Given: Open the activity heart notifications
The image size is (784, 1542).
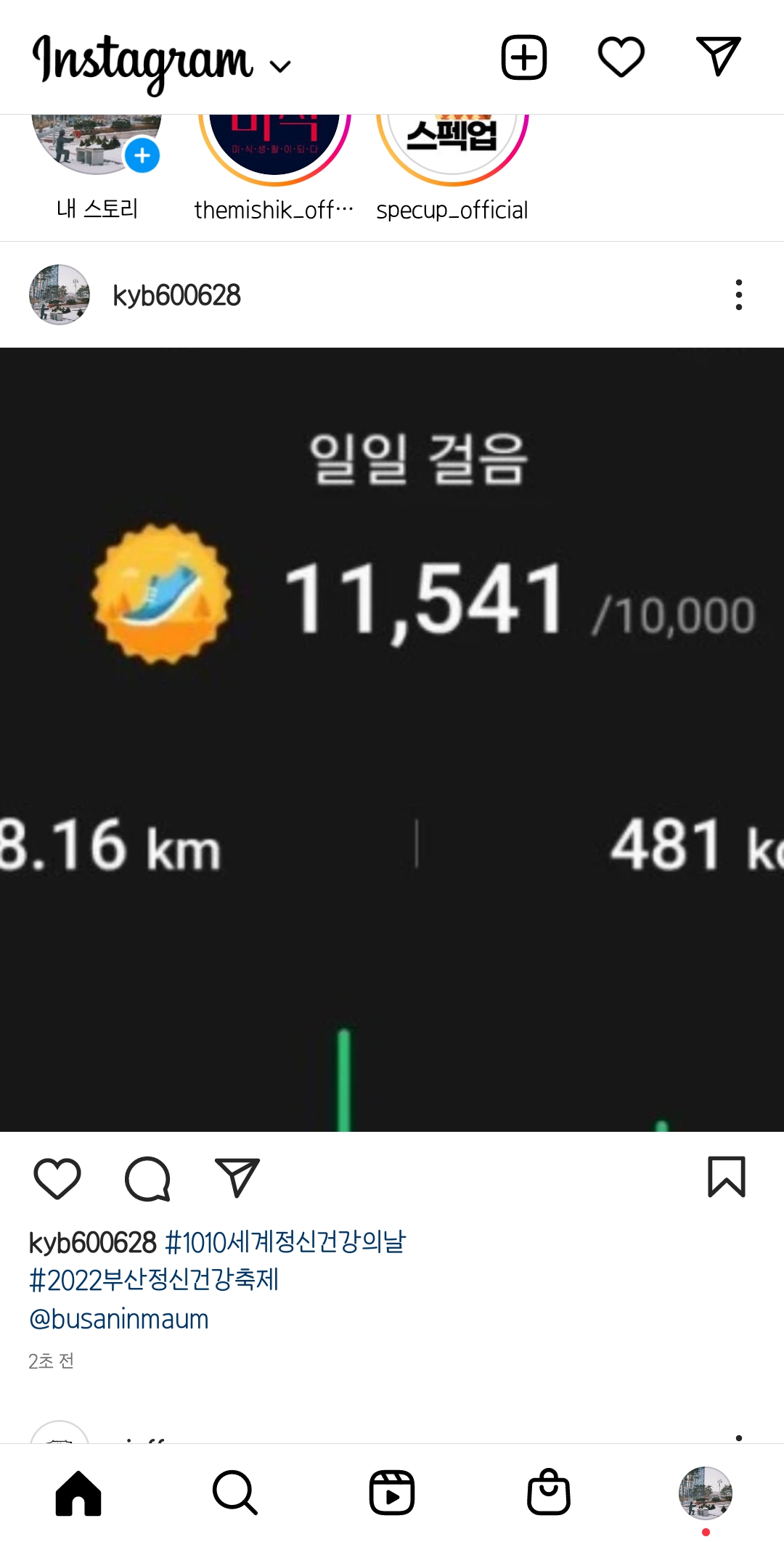Looking at the screenshot, I should tap(621, 57).
